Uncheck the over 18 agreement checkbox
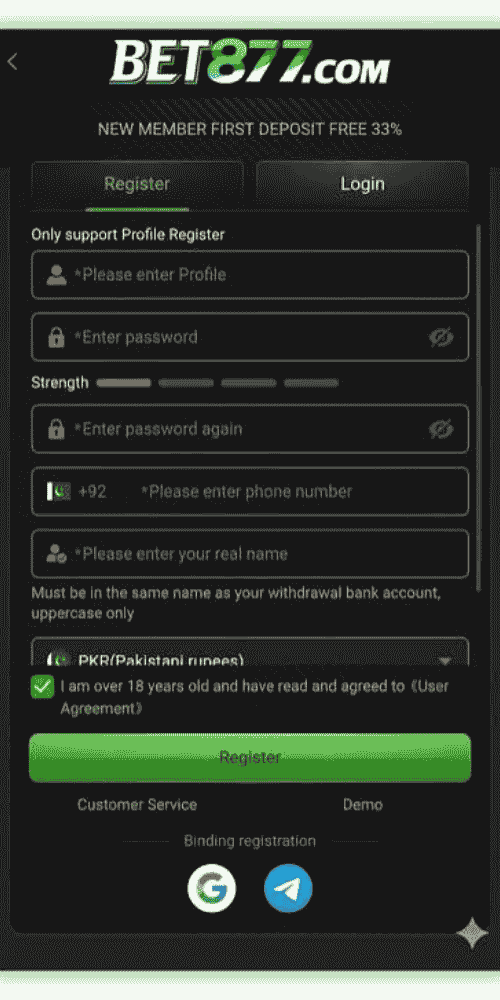500x1000 pixels. (43, 687)
